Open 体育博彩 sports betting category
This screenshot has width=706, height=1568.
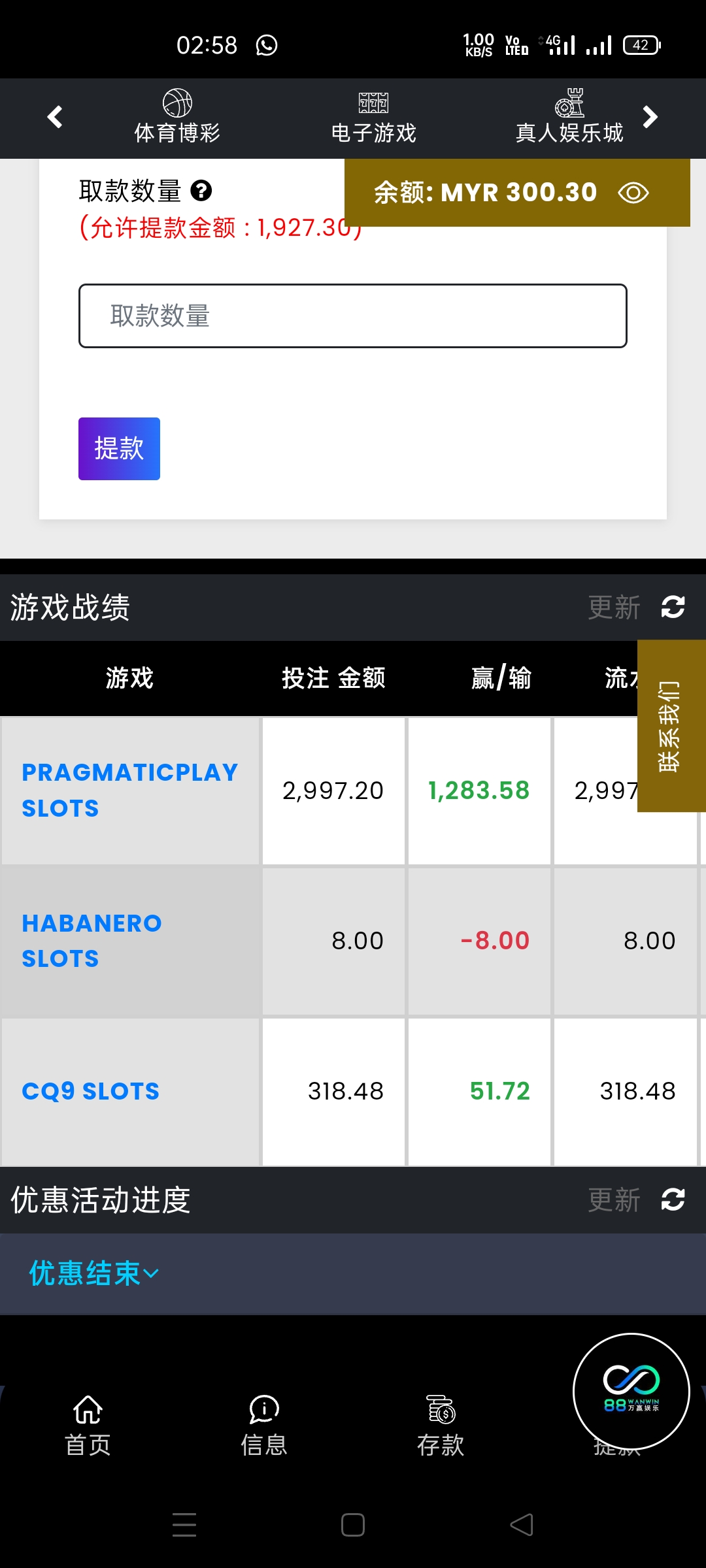(x=177, y=118)
